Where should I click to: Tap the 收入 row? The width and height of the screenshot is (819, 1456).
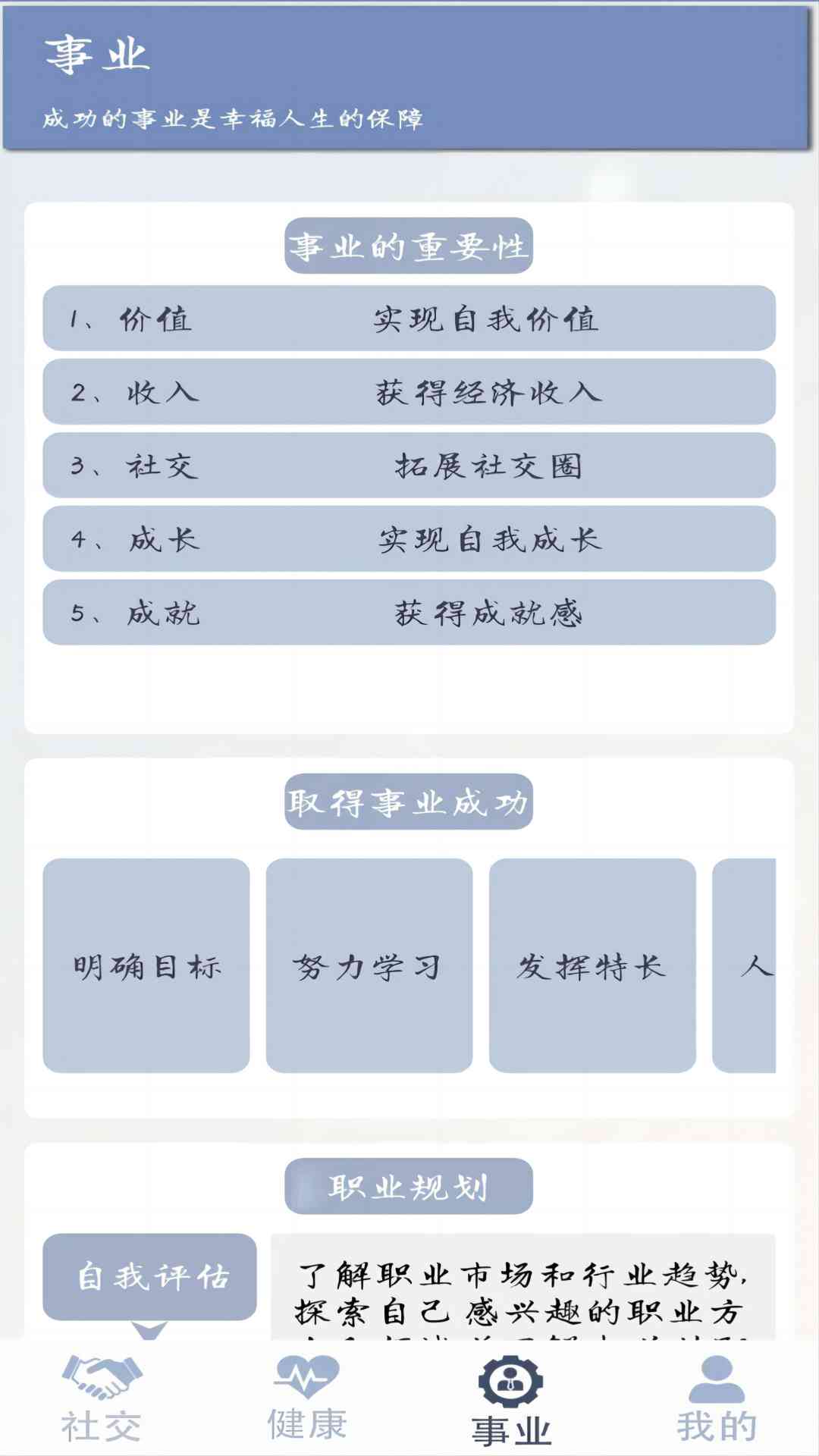[409, 392]
